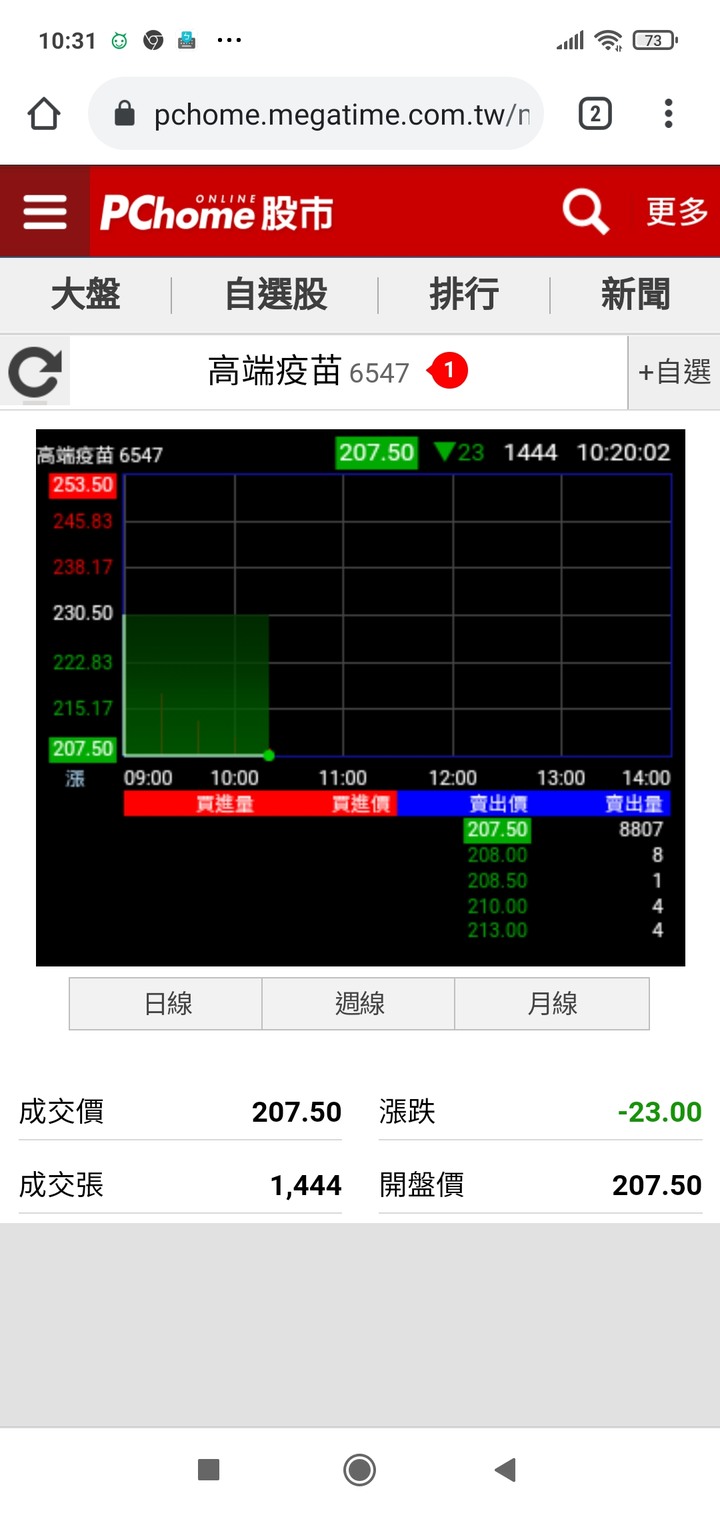This screenshot has width=720, height=1513.
Task: Go to the 自選股 tab
Action: [276, 295]
